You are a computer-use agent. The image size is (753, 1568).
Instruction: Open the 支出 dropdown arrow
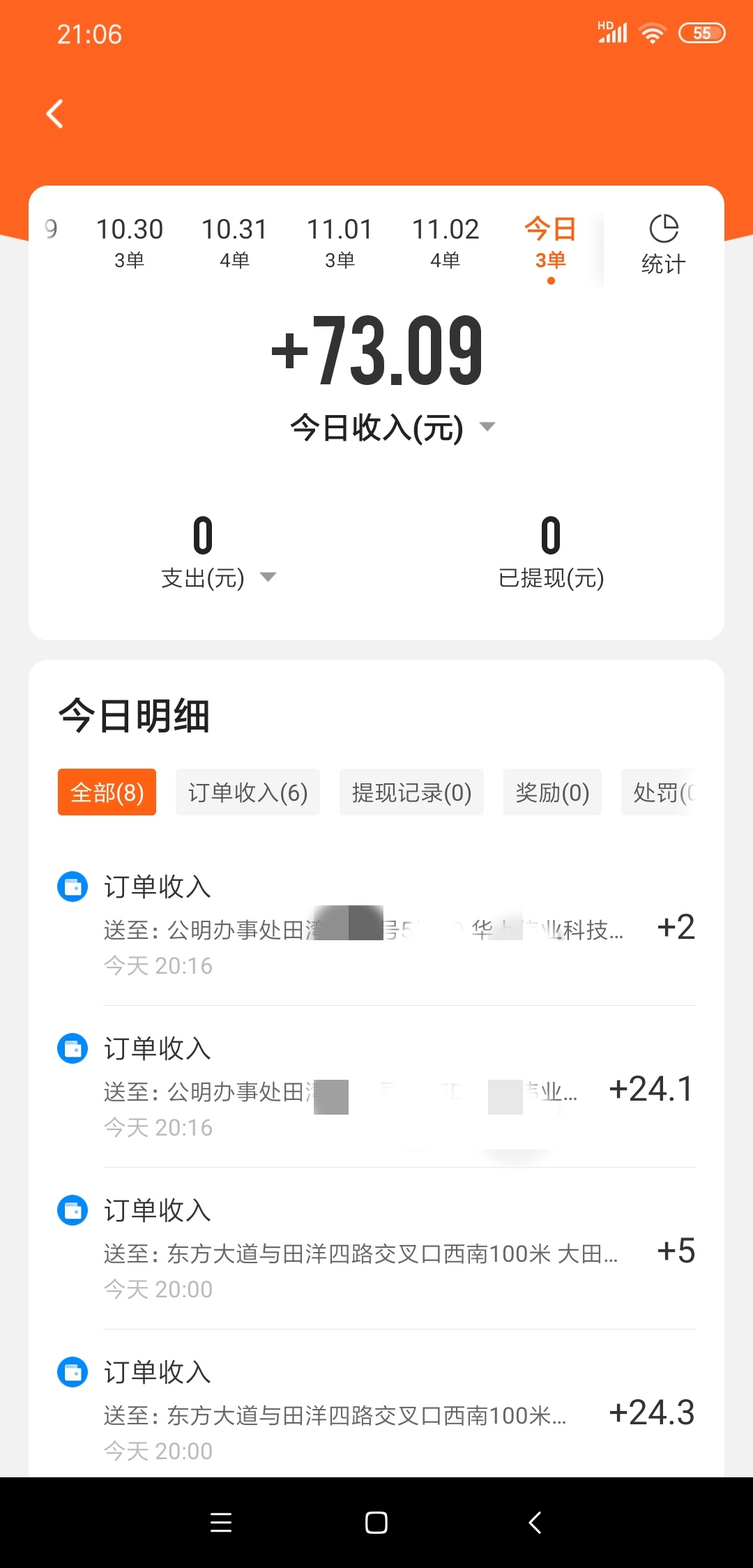269,577
